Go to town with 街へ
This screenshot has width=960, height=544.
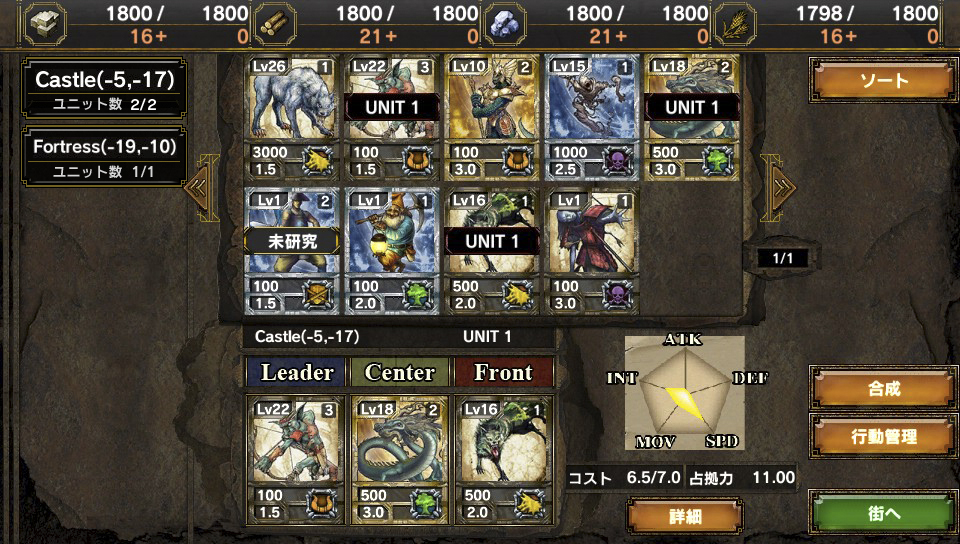click(x=884, y=511)
